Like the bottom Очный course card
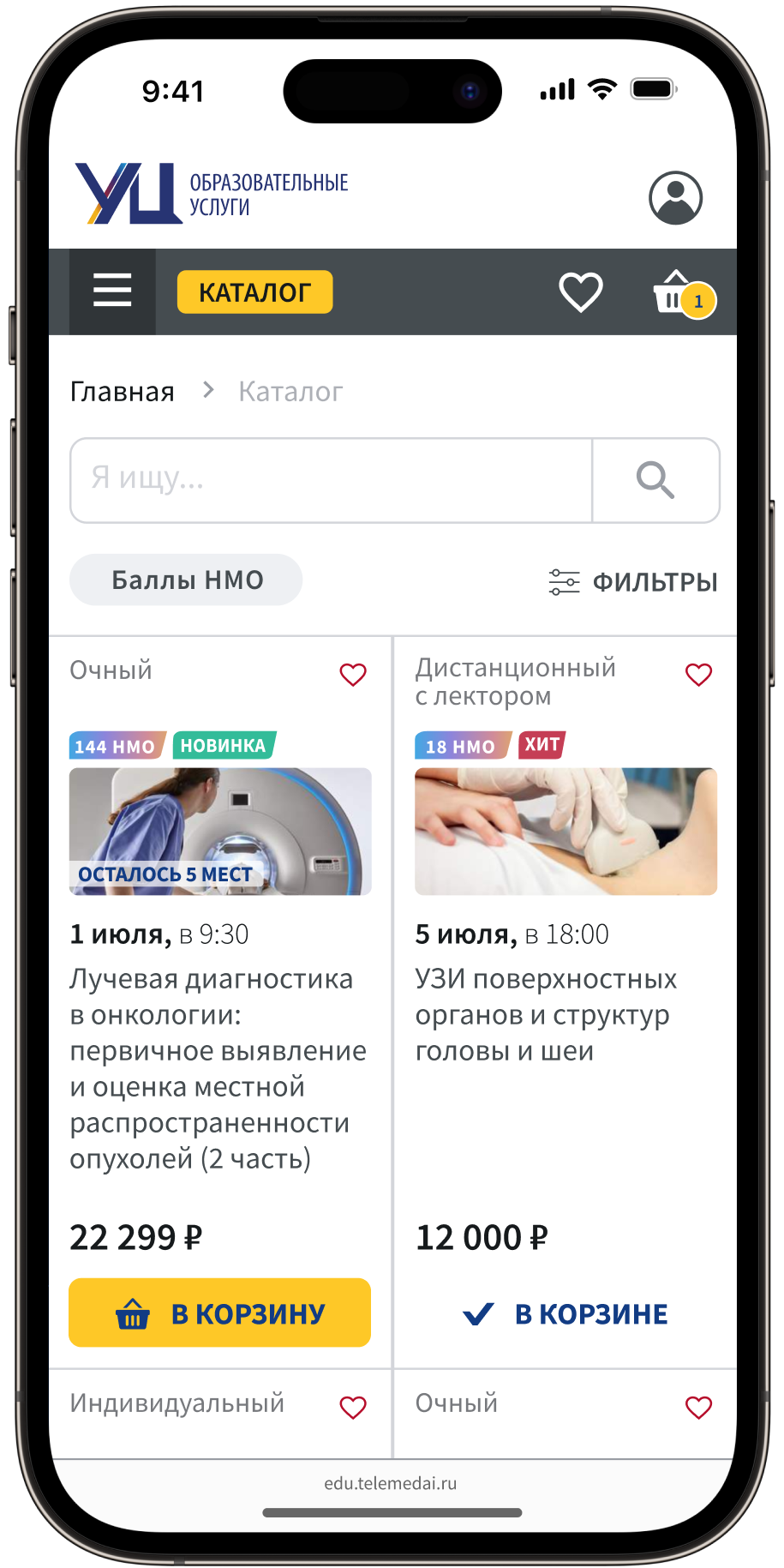 coord(698,1407)
